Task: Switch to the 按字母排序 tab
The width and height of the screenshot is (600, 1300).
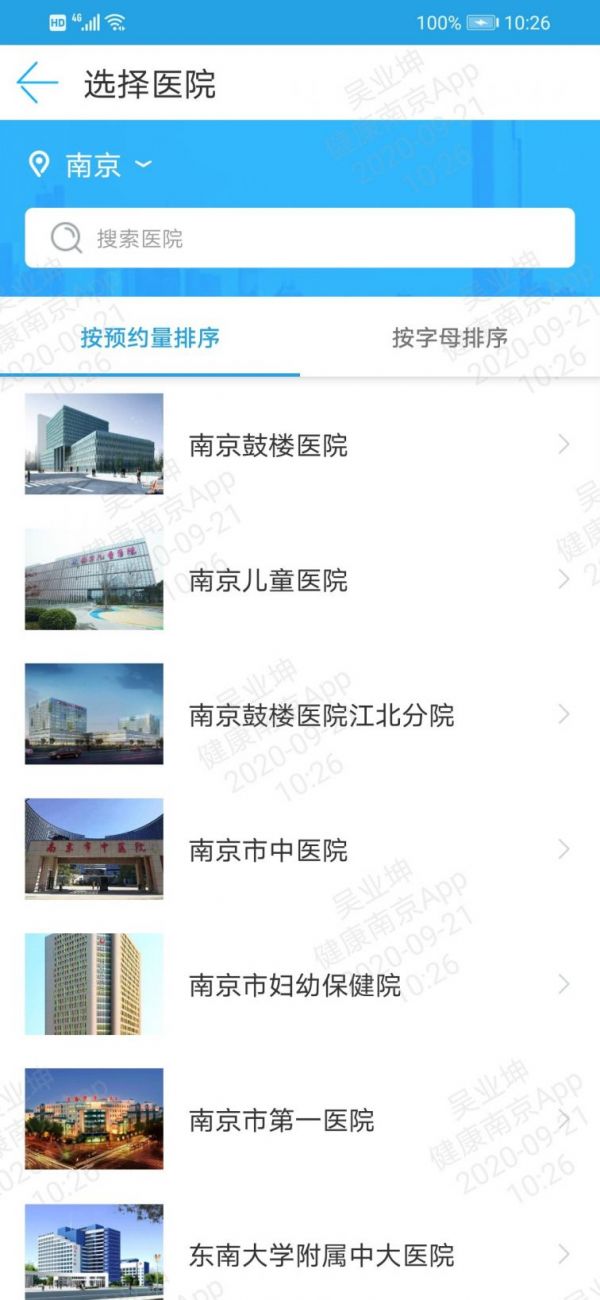Action: (x=450, y=338)
